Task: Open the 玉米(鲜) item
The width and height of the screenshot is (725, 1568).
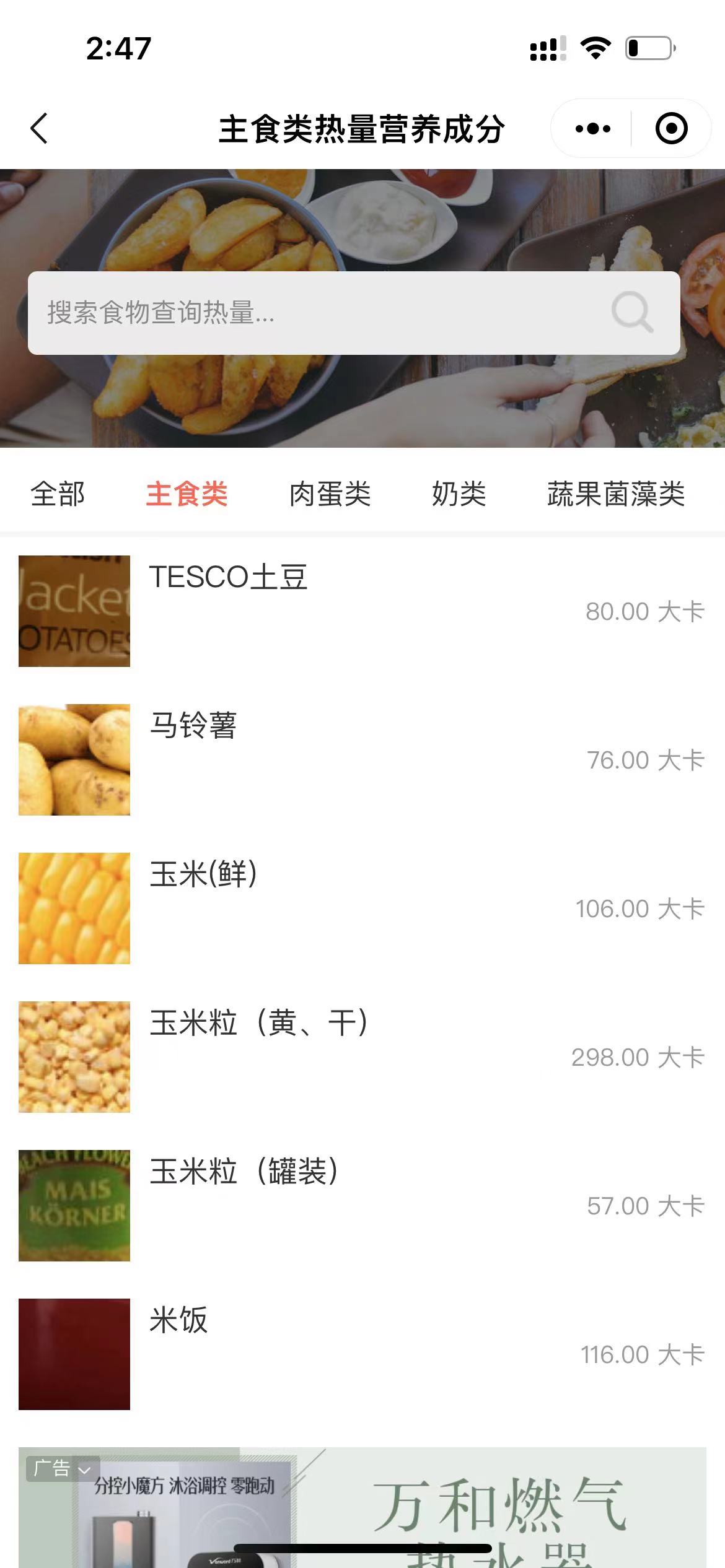Action: (x=362, y=908)
